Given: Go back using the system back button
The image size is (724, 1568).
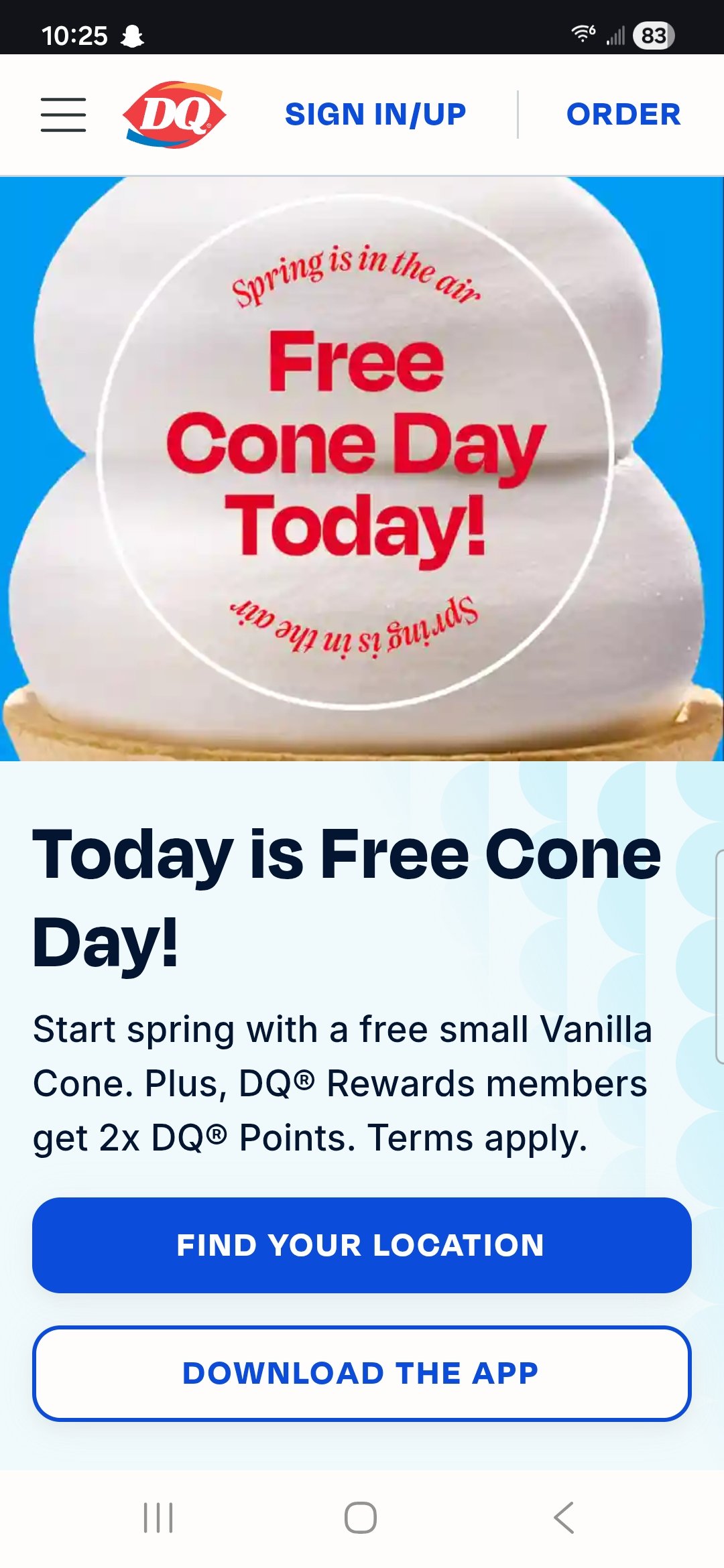Looking at the screenshot, I should 564,1518.
